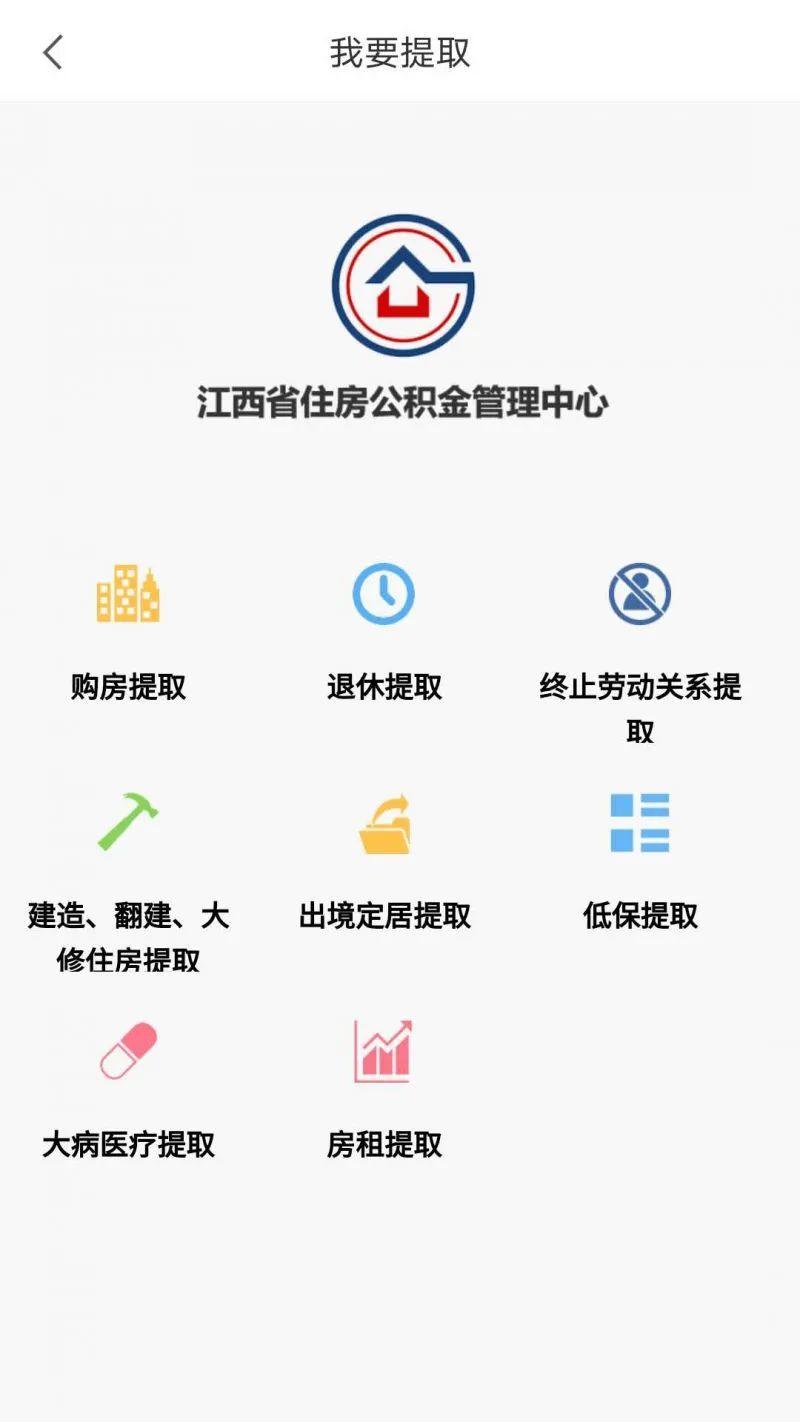Viewport: 800px width, 1422px height.
Task: Click the back arrow to leave 我要提取
Action: pyautogui.click(x=54, y=51)
